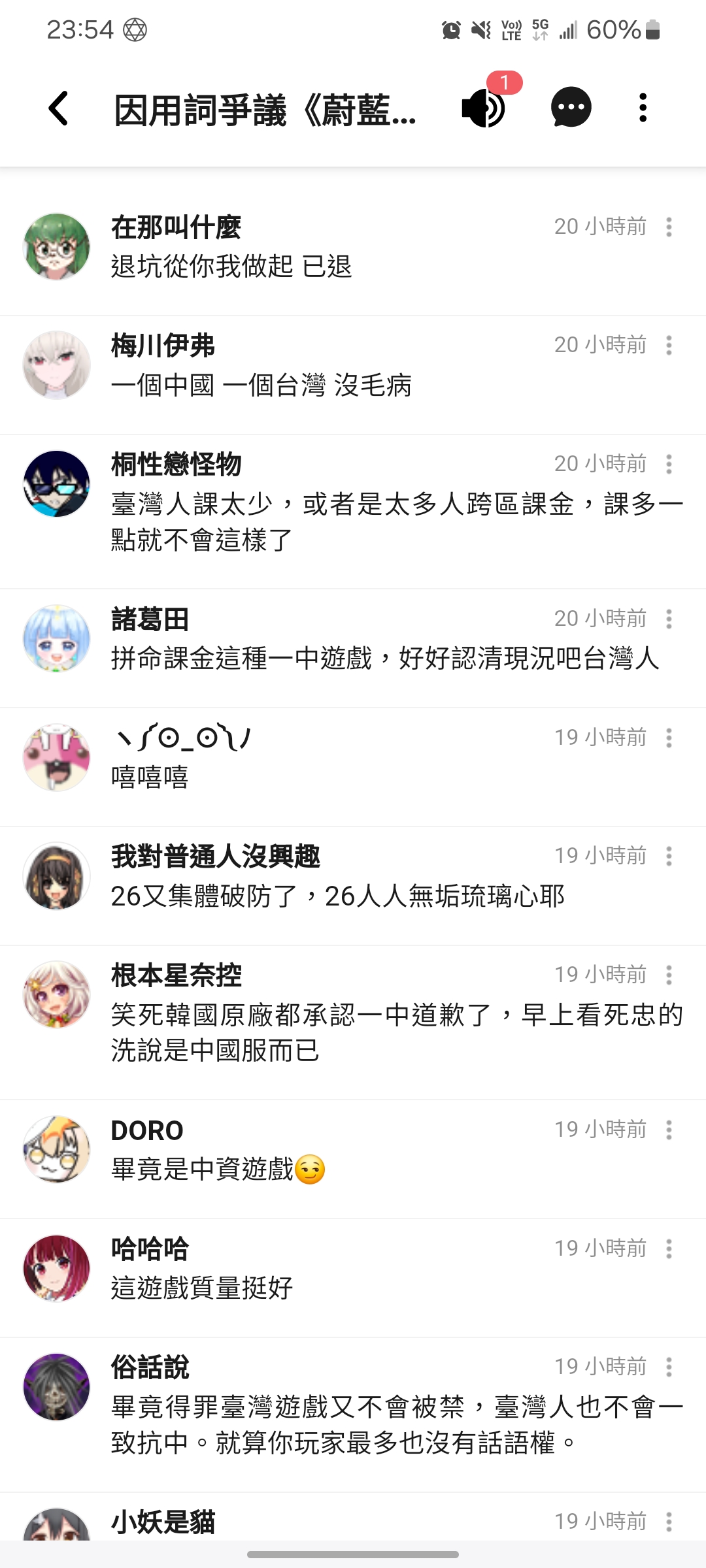Viewport: 706px width, 1568px height.
Task: Open the app bar overflow menu
Action: (643, 107)
